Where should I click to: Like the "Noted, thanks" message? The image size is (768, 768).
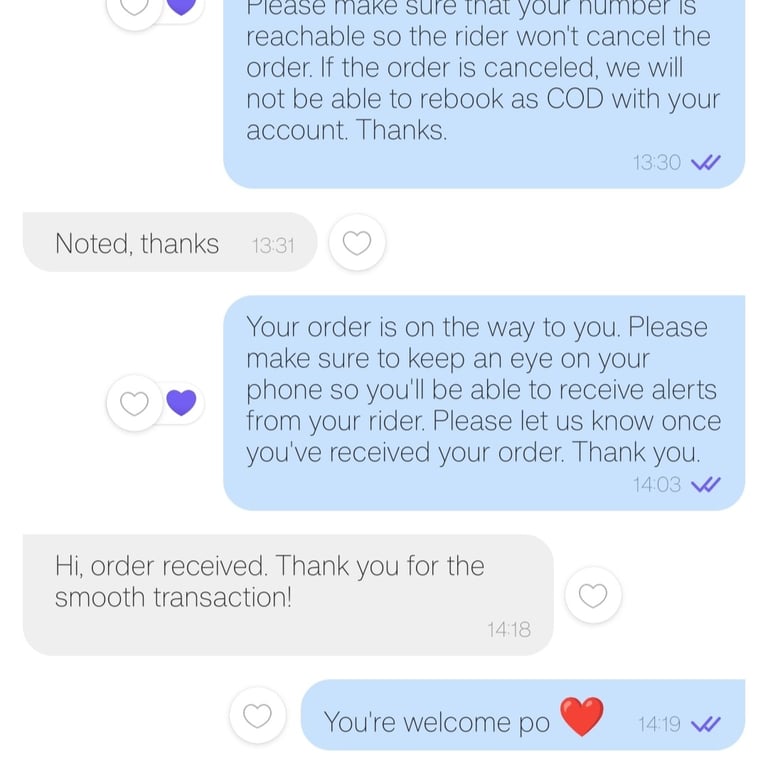pyautogui.click(x=357, y=242)
